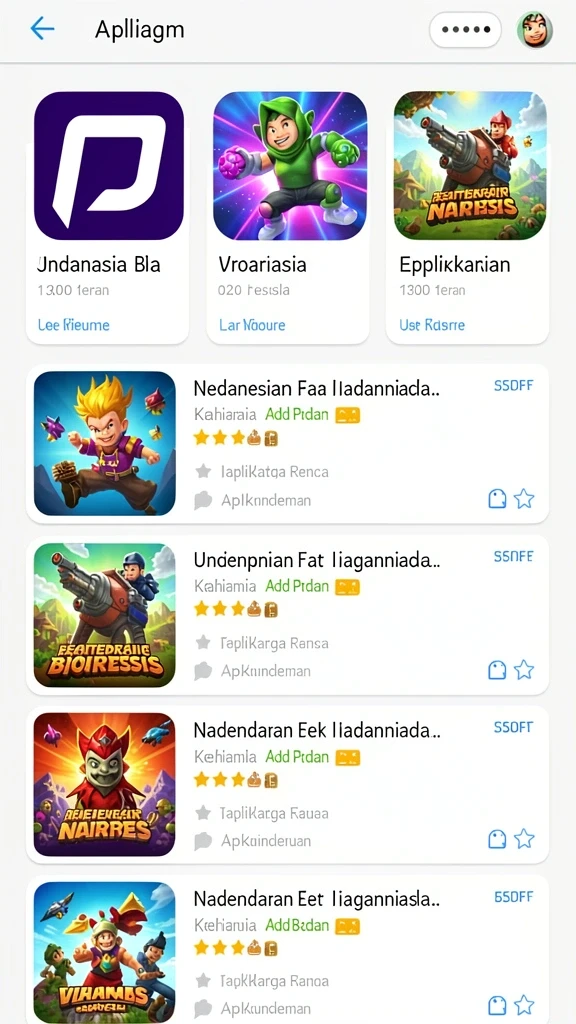Viewport: 576px width, 1024px height.
Task: Open the Nadendaran Eek Iladanniada listing
Action: pos(287,784)
